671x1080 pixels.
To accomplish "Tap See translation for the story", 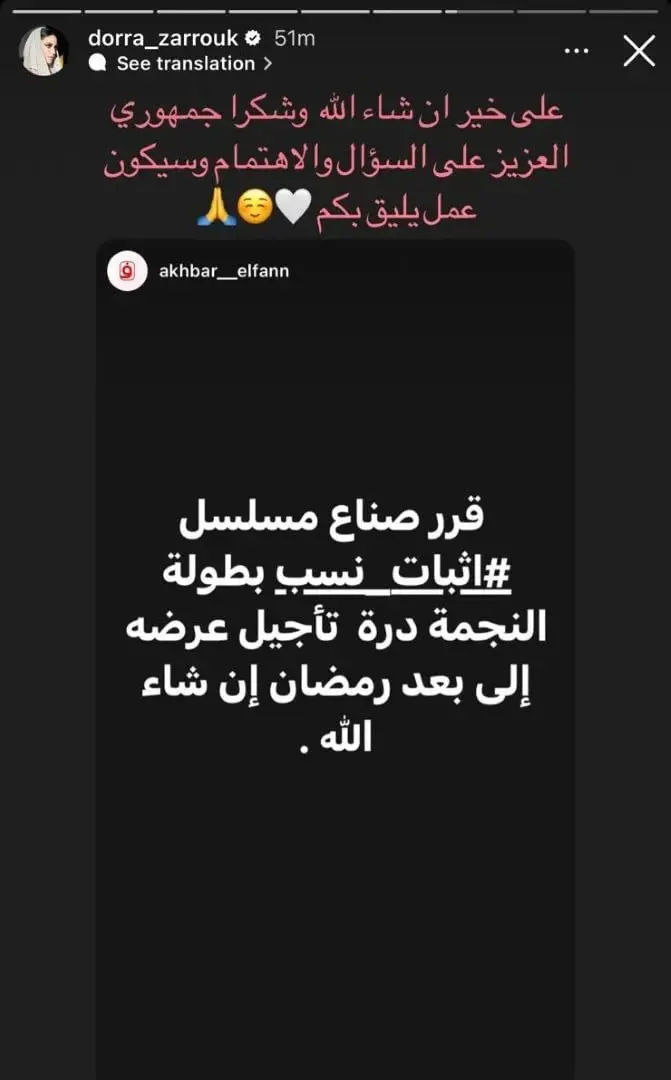I will (x=181, y=63).
